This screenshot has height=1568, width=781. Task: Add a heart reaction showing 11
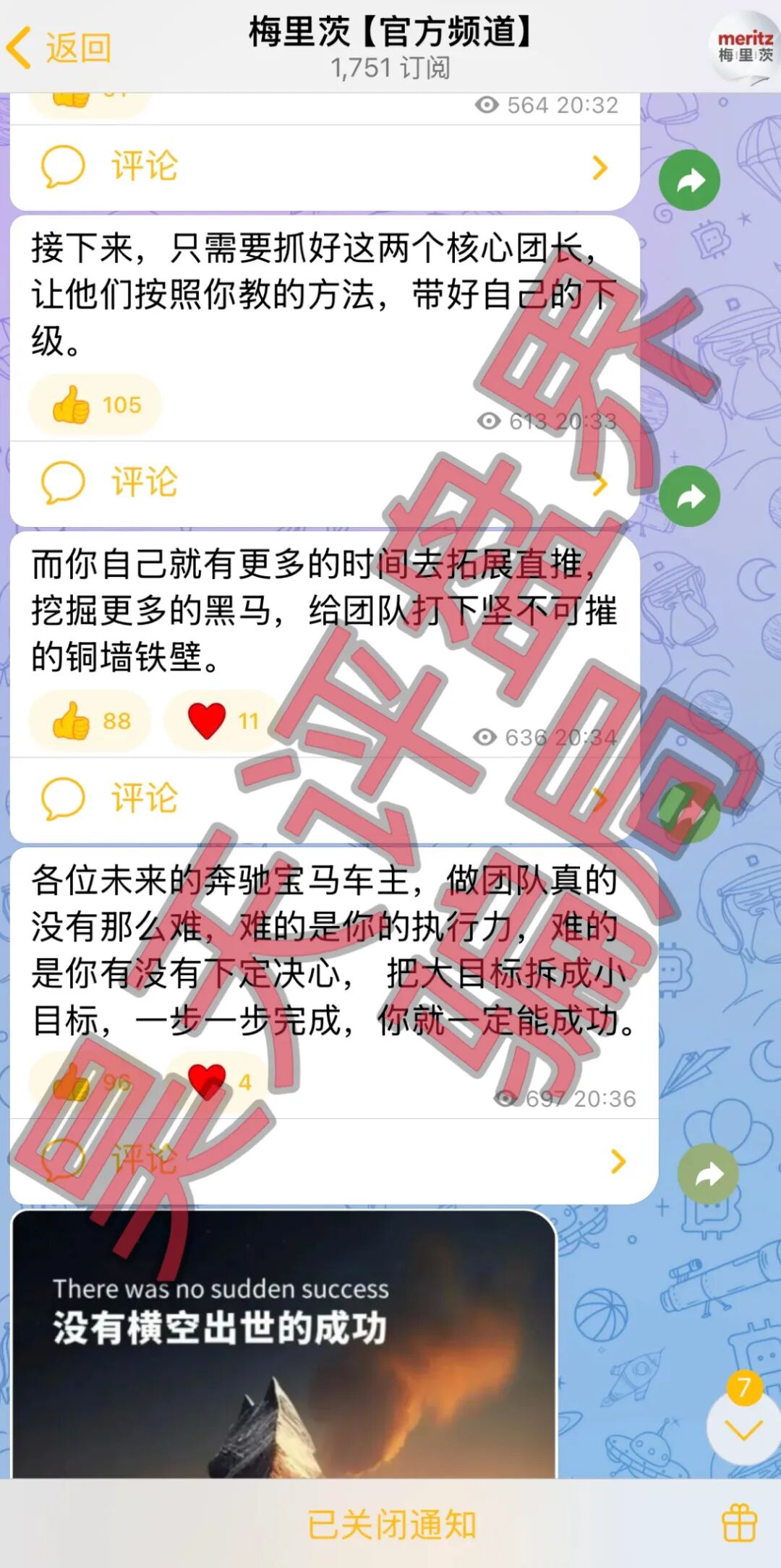point(222,721)
